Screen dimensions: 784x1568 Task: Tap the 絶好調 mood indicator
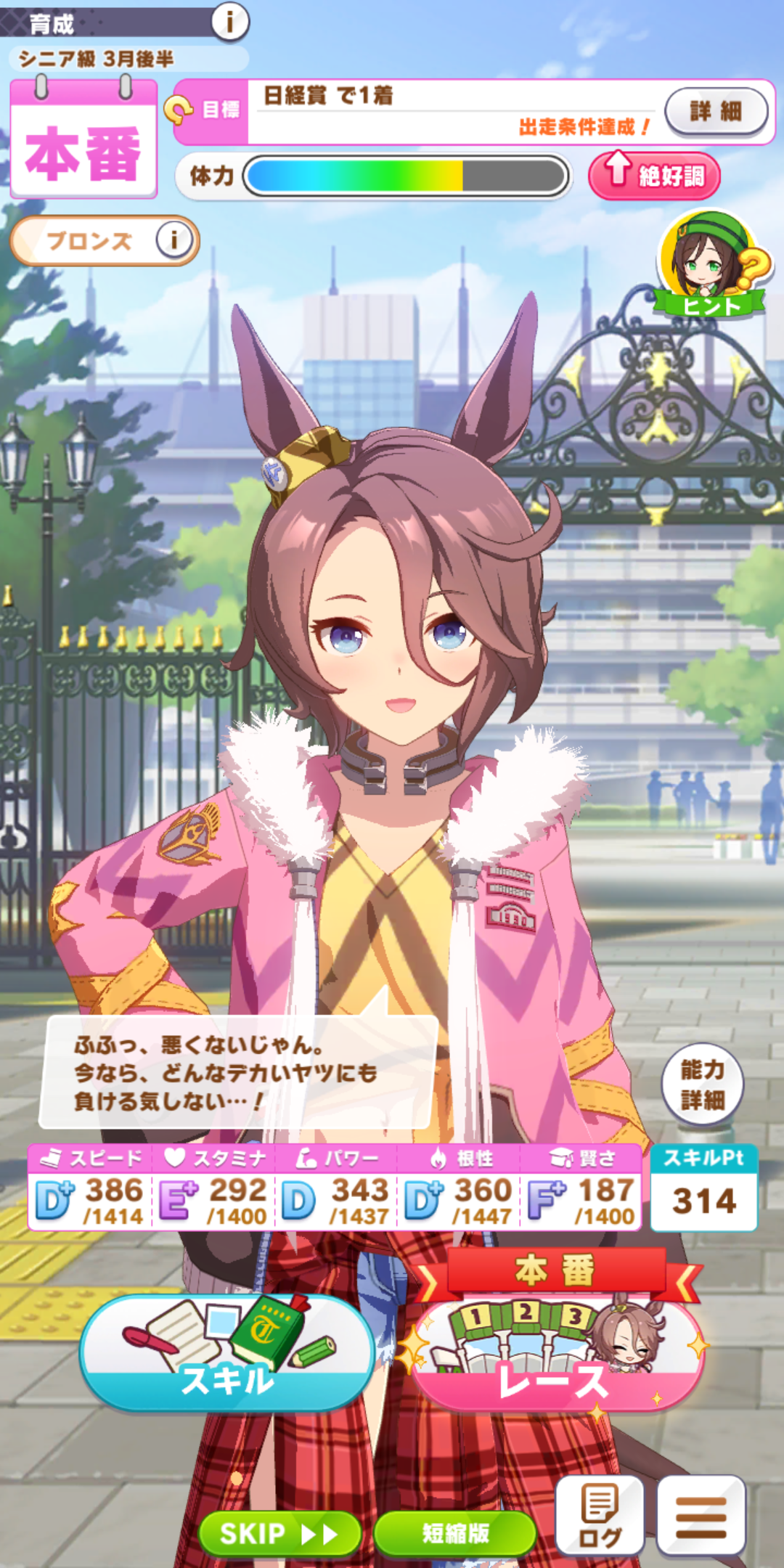point(654,176)
